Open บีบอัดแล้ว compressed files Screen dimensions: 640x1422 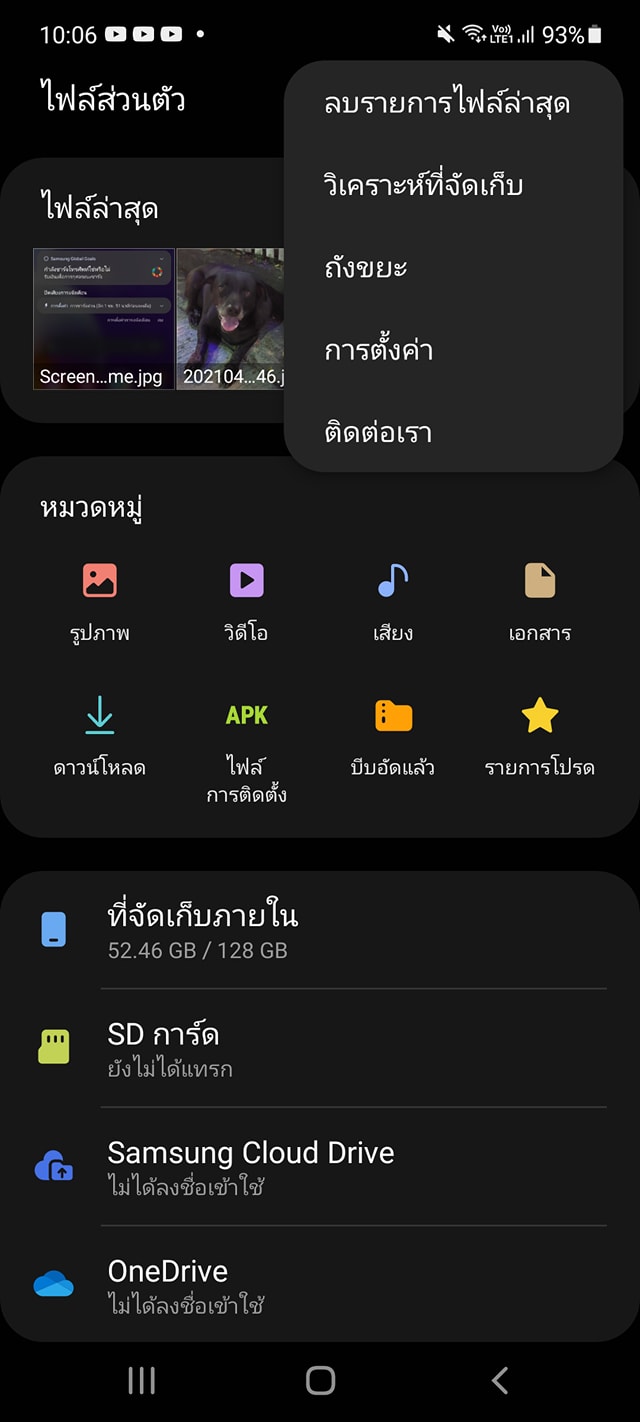pos(393,738)
